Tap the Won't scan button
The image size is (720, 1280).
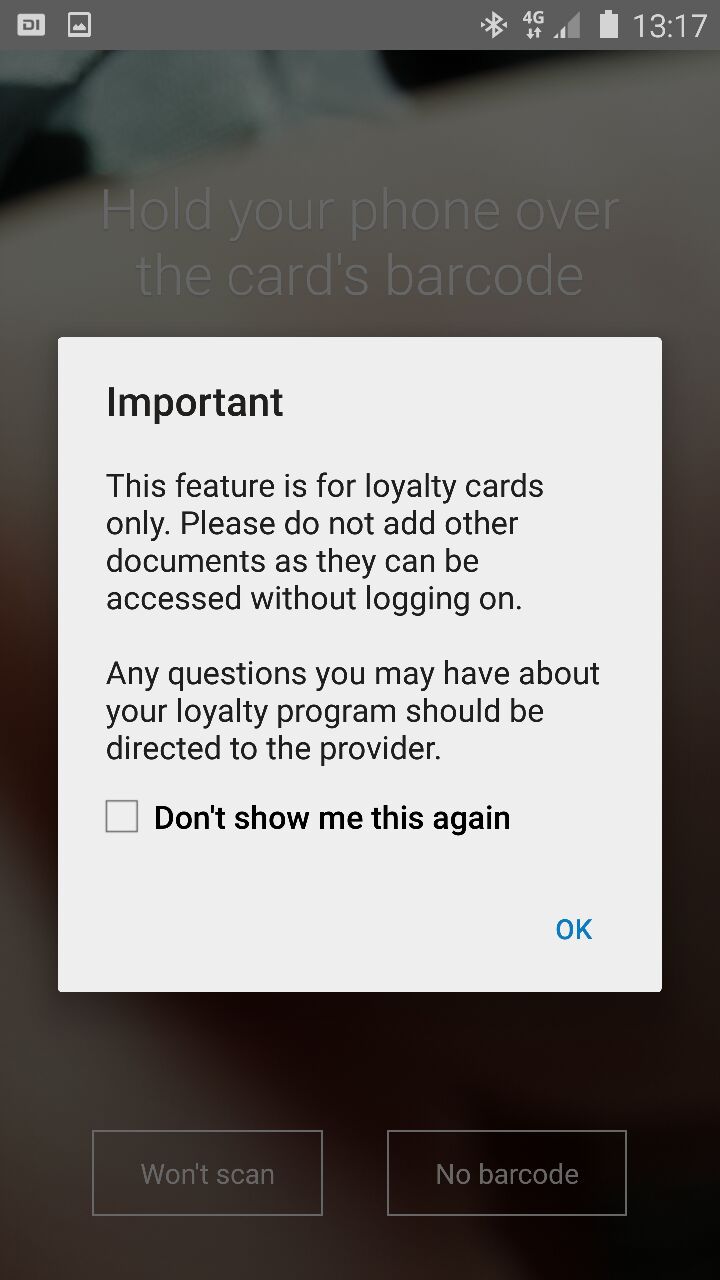207,1173
